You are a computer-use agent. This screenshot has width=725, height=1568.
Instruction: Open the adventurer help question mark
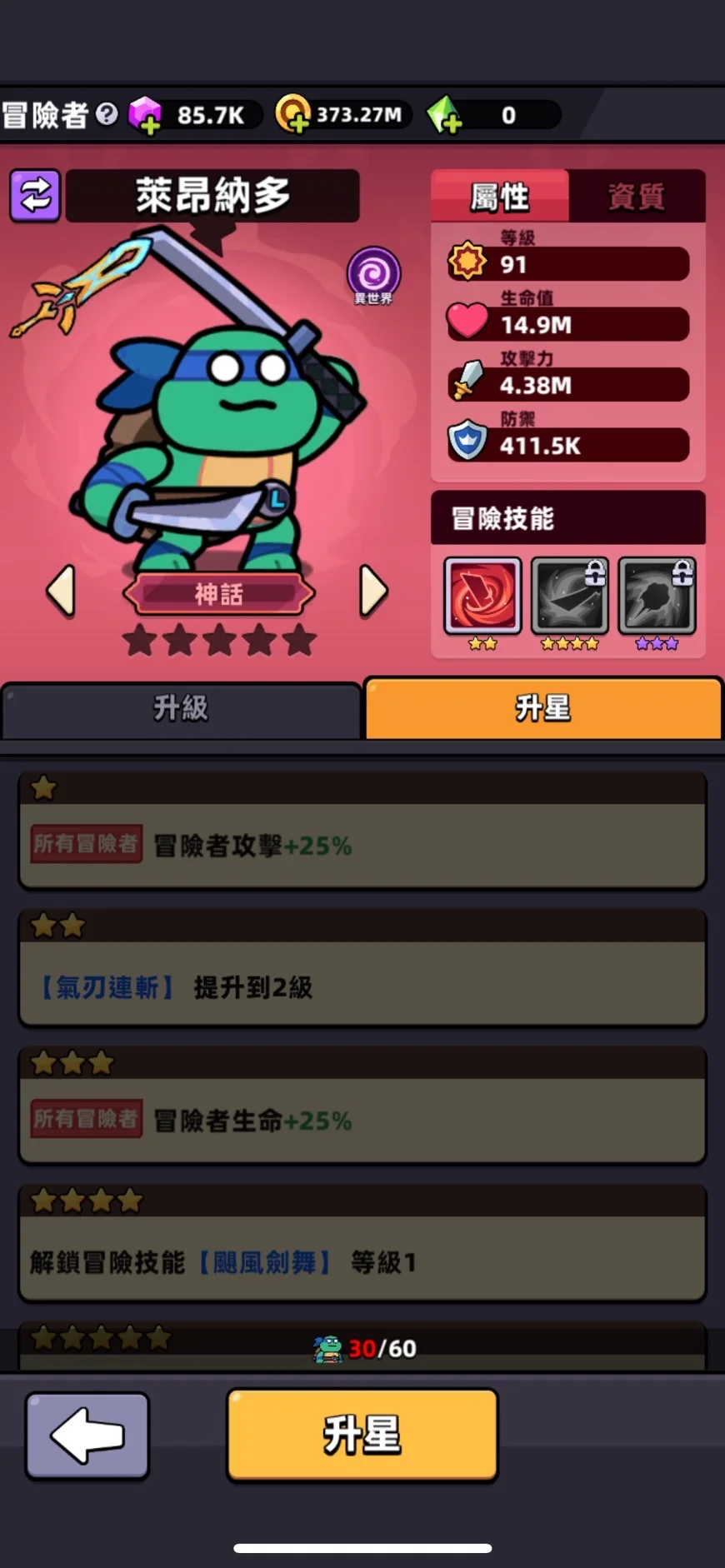tap(107, 113)
